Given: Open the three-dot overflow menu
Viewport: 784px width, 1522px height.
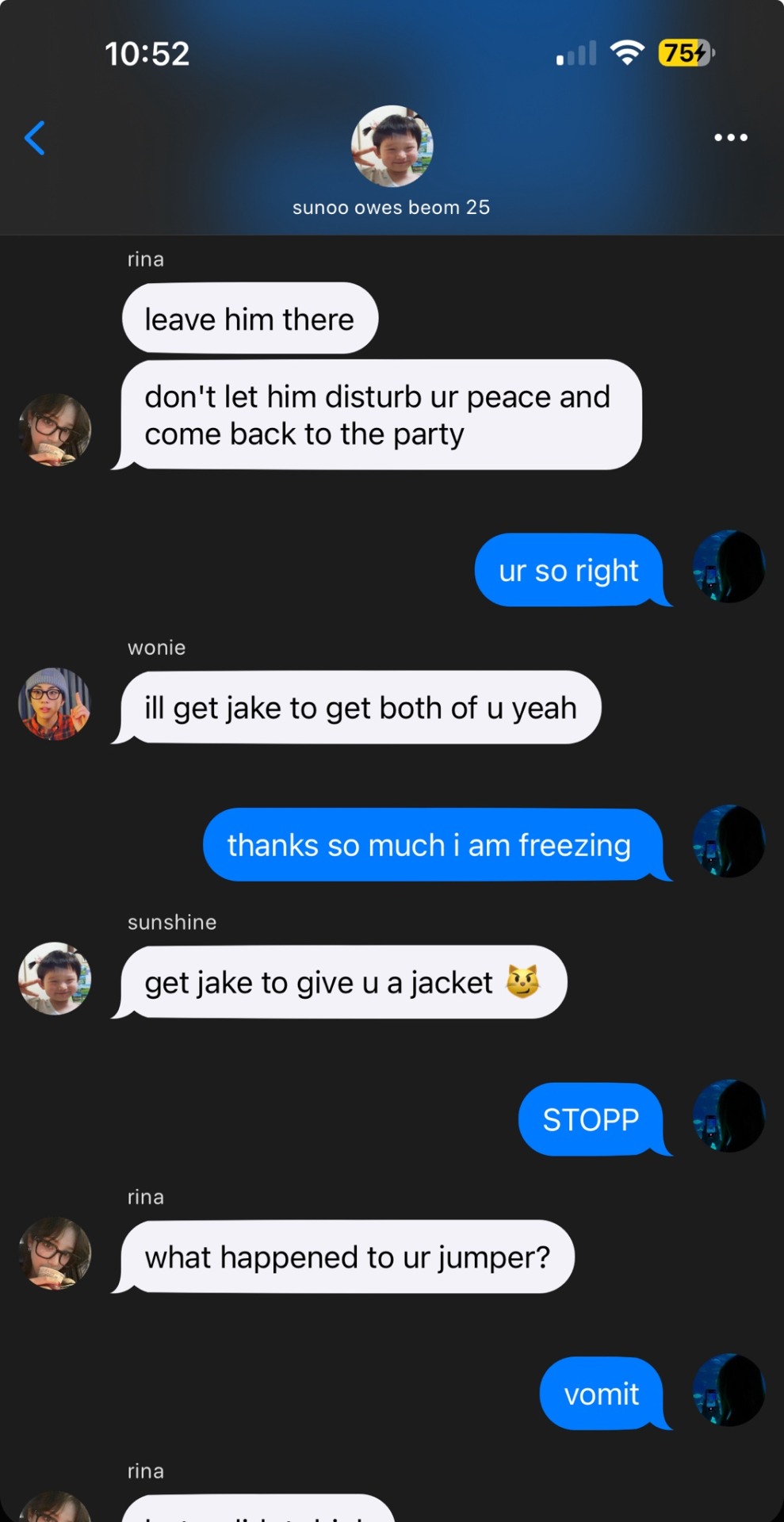Looking at the screenshot, I should click(x=730, y=137).
